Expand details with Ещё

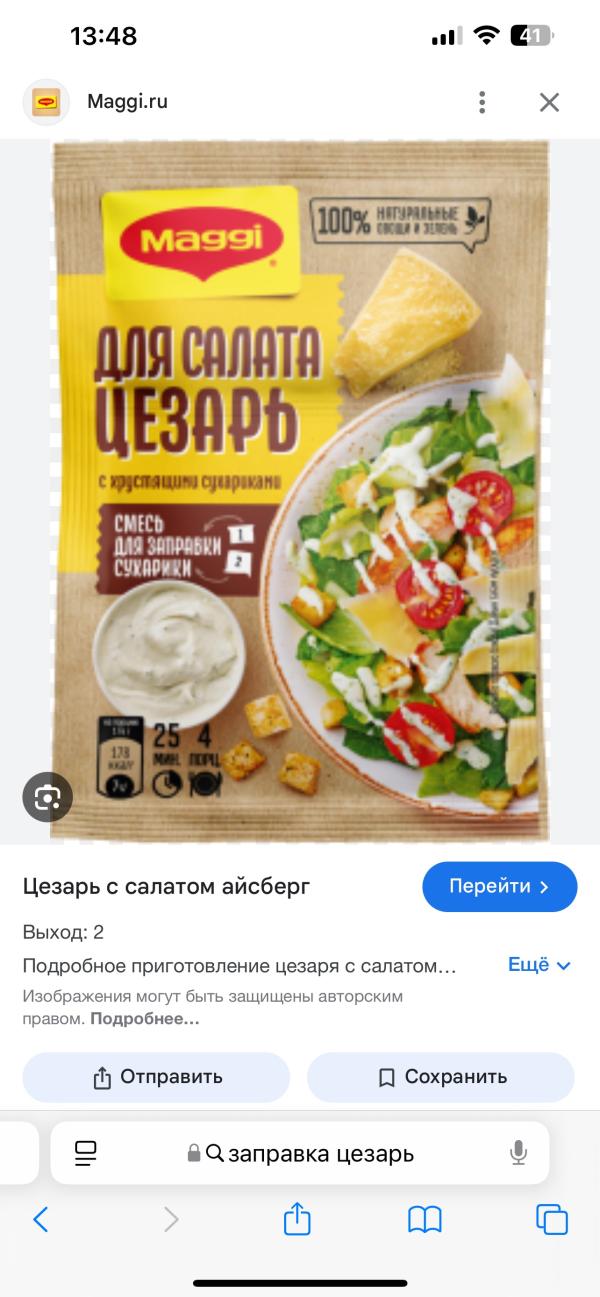[x=539, y=965]
